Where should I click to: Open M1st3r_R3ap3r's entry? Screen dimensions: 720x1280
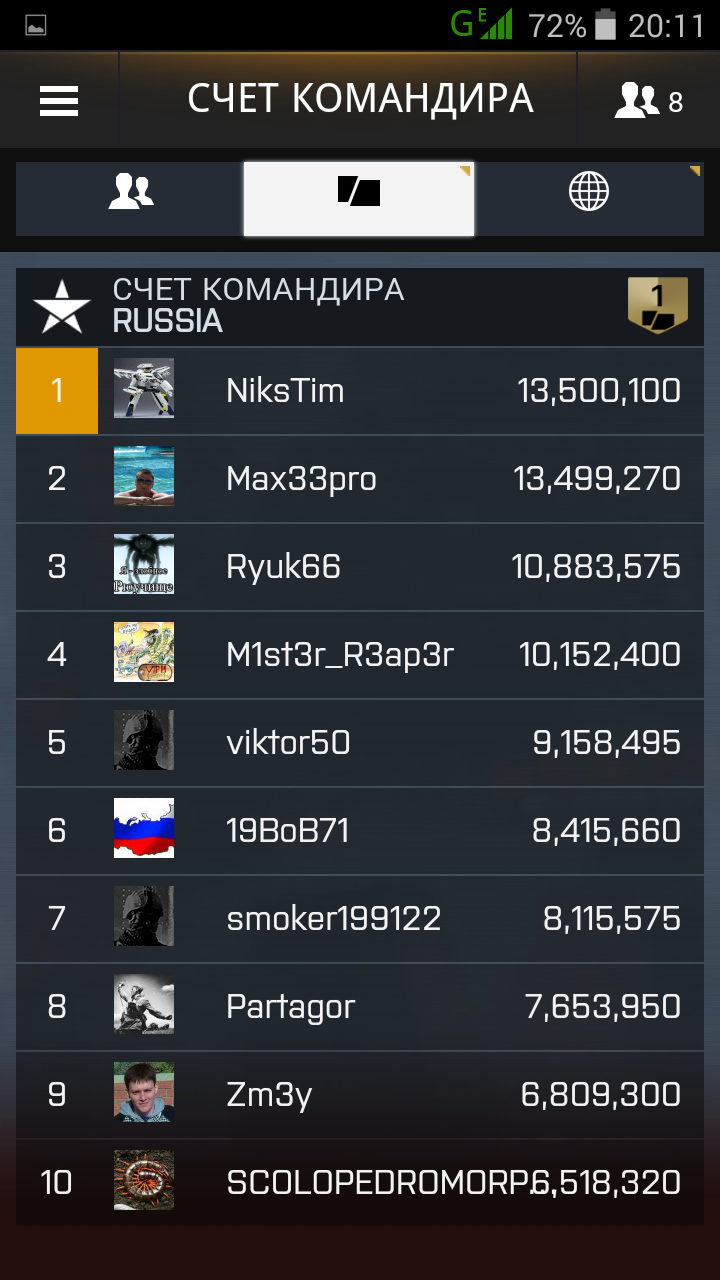coord(360,655)
